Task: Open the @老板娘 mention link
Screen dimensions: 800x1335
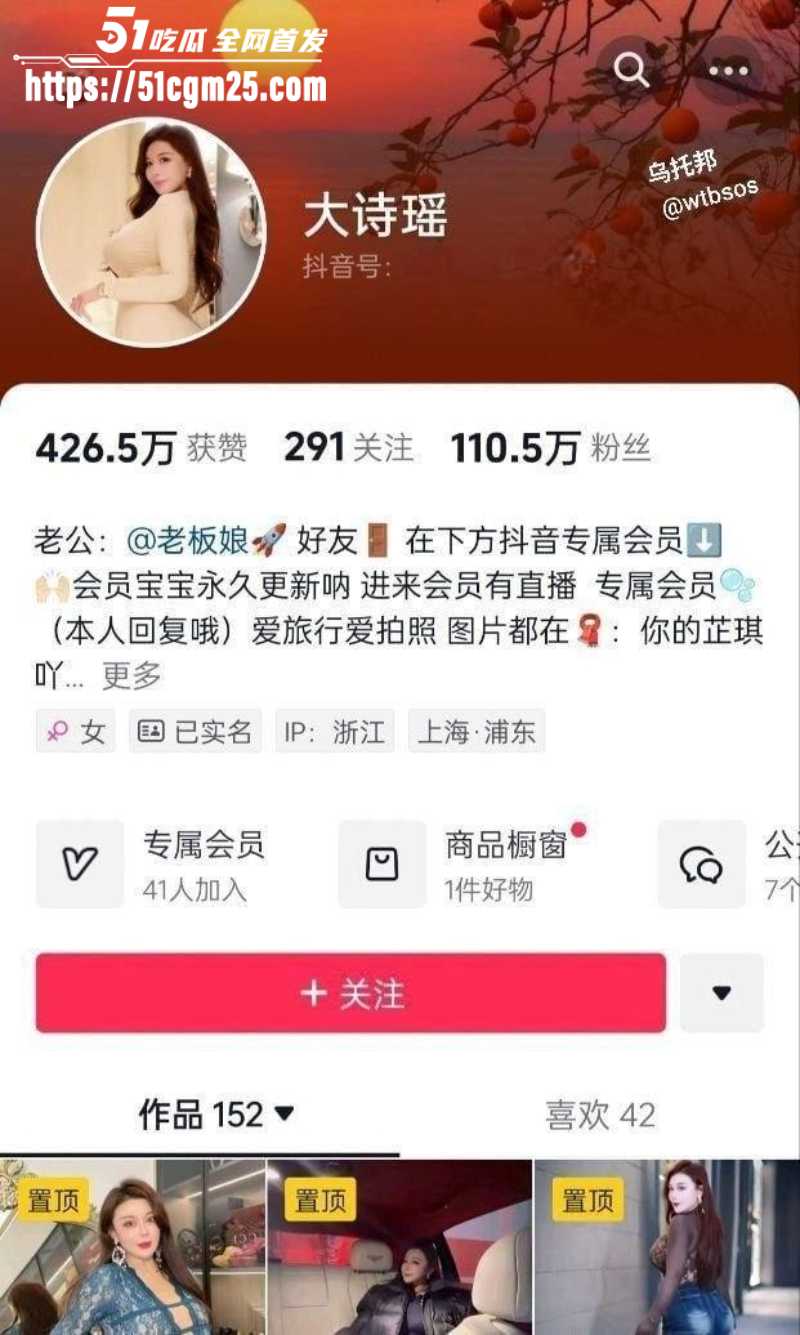Action: click(187, 541)
